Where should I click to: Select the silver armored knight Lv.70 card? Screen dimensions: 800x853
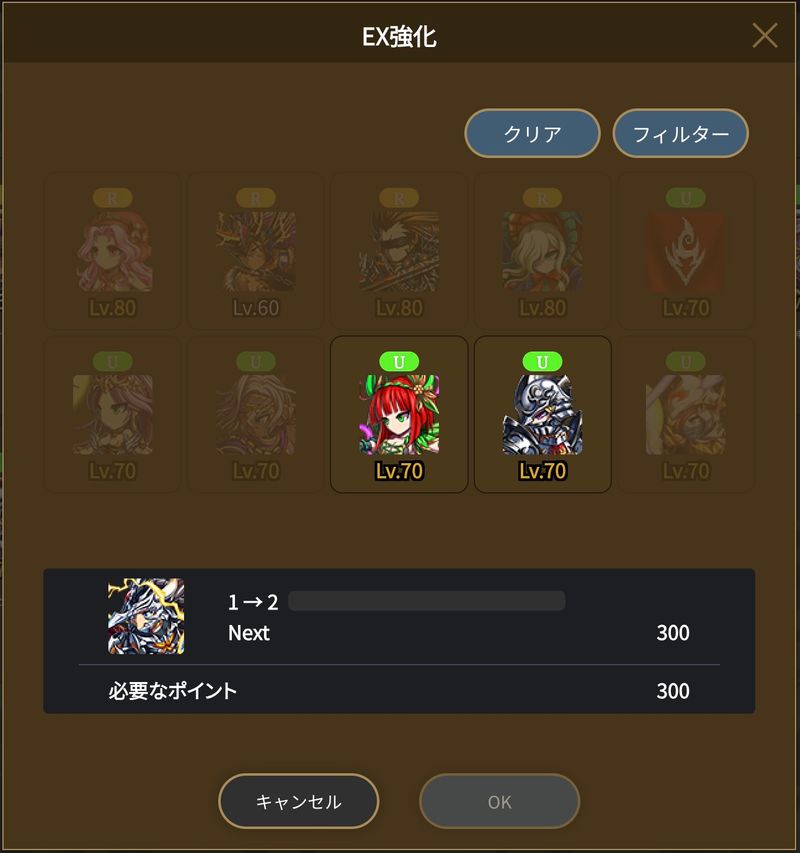point(542,414)
